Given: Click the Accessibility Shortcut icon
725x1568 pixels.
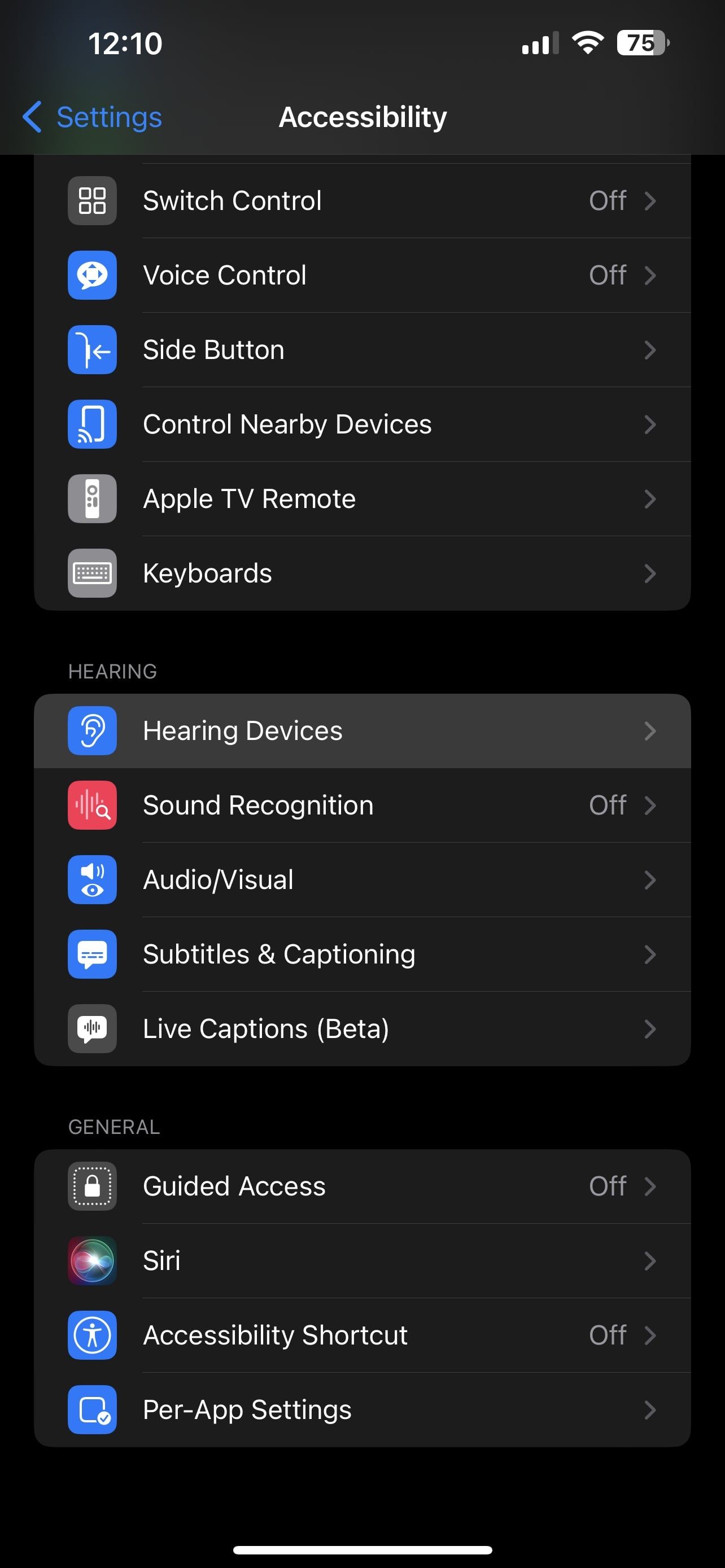Looking at the screenshot, I should tap(92, 1334).
